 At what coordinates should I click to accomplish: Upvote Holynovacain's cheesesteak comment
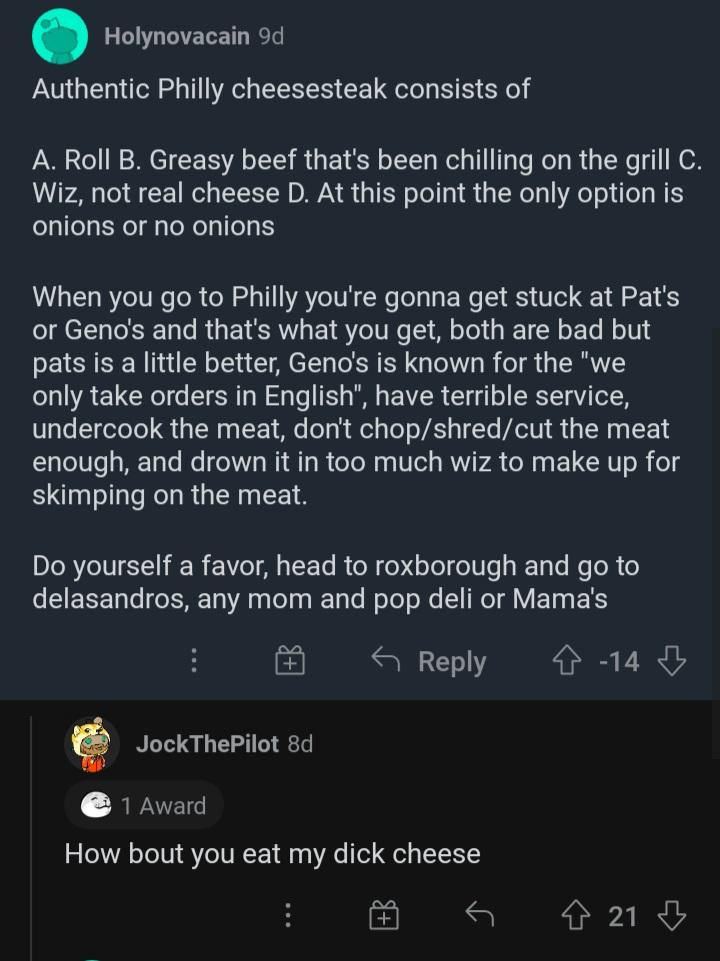pos(567,660)
